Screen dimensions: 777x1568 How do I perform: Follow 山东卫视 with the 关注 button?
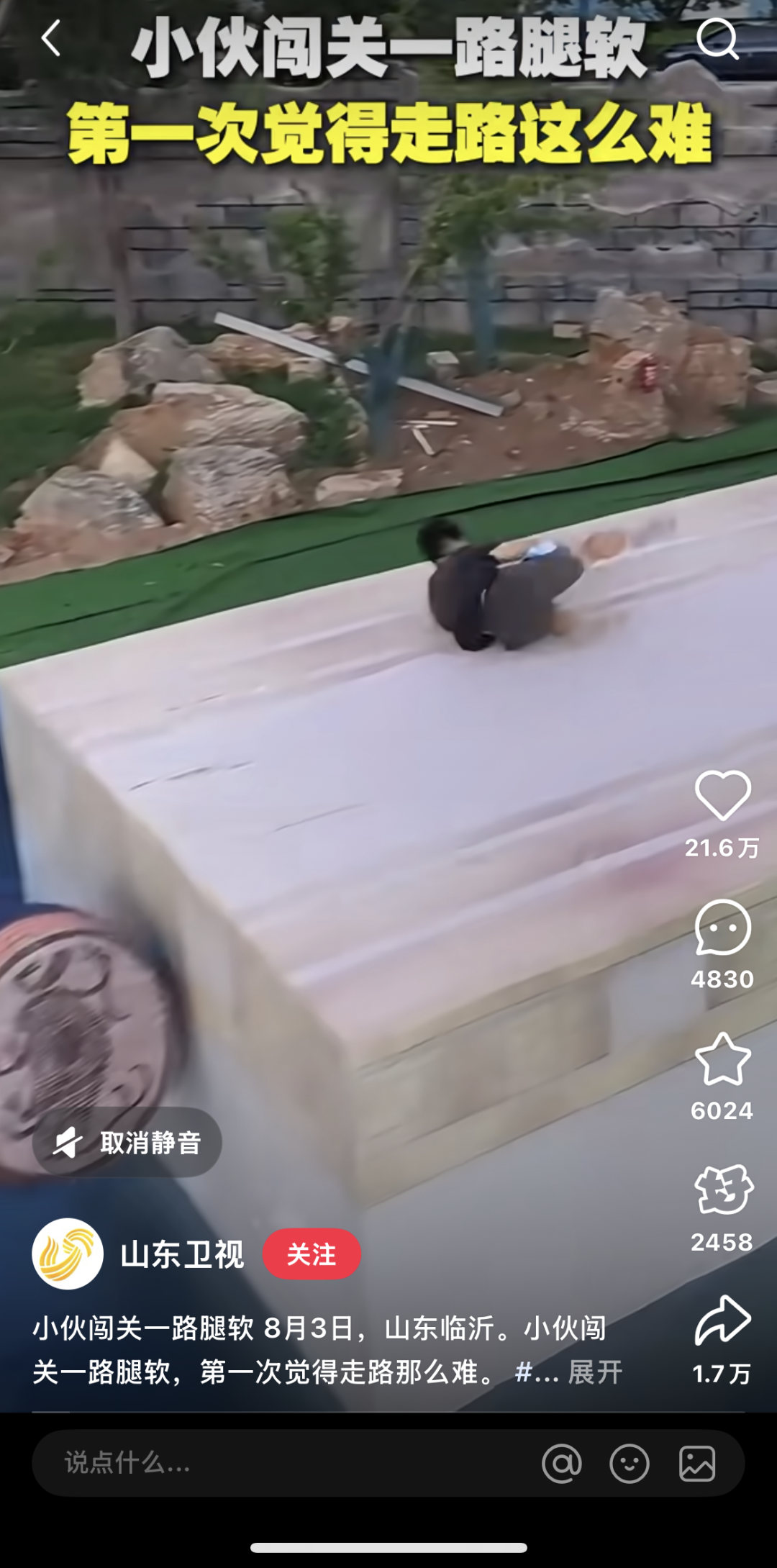(312, 1254)
